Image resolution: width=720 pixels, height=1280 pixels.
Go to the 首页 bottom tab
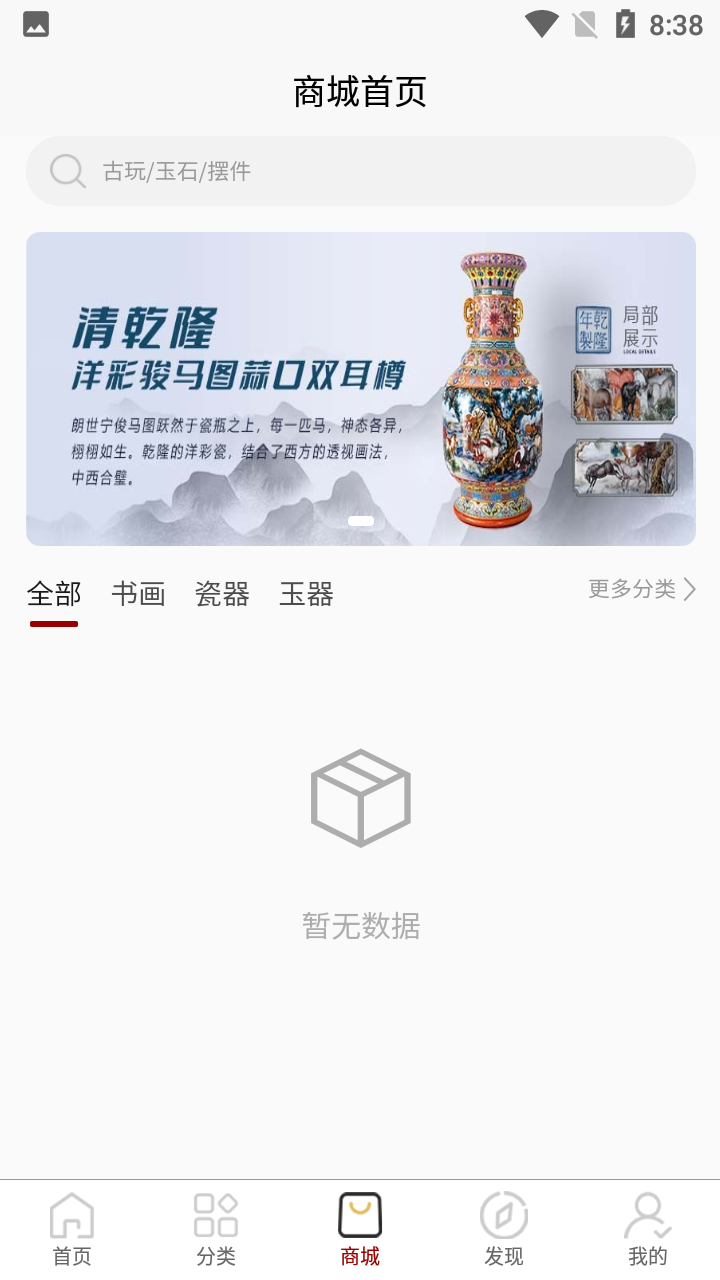(72, 1230)
